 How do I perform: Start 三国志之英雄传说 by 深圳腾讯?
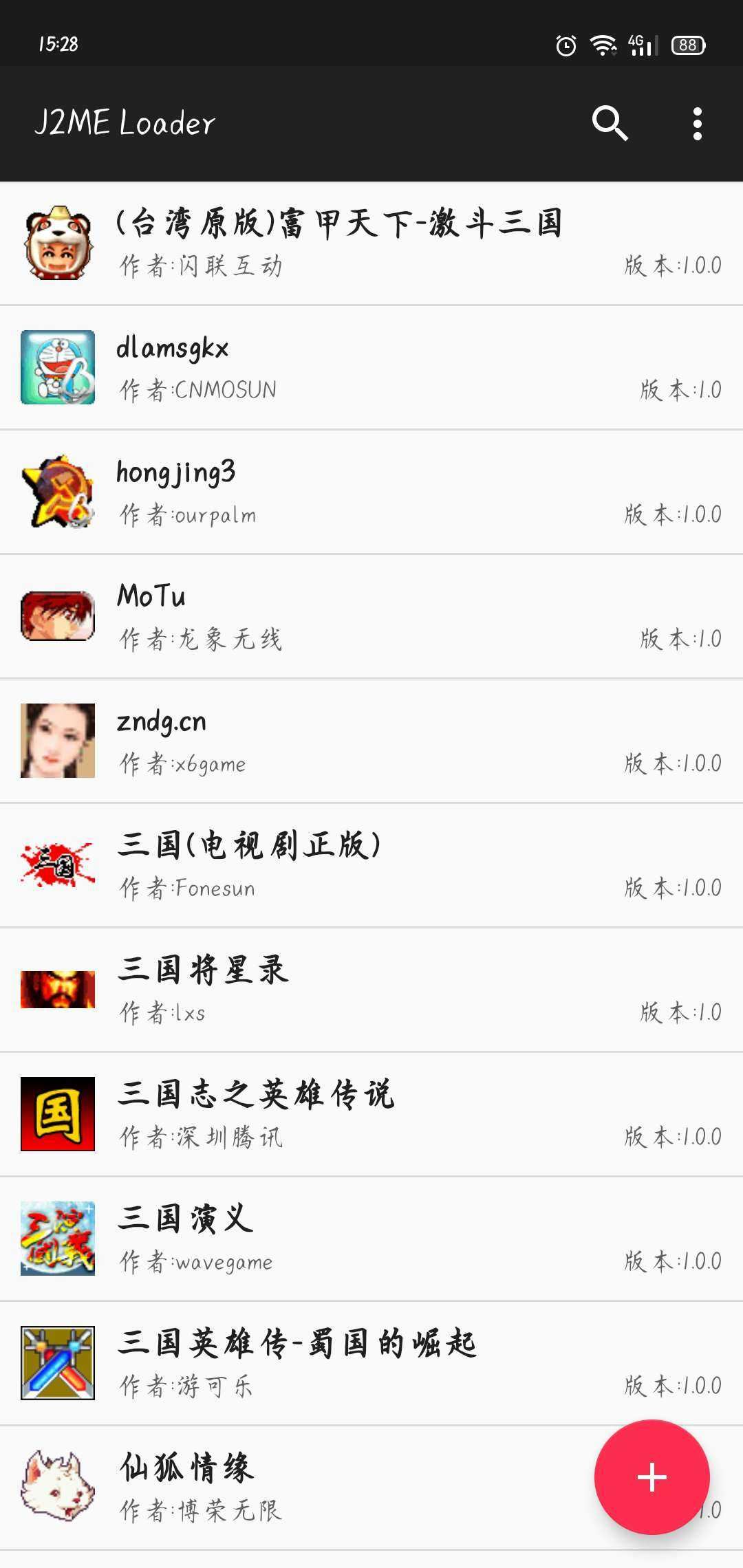(x=371, y=1114)
